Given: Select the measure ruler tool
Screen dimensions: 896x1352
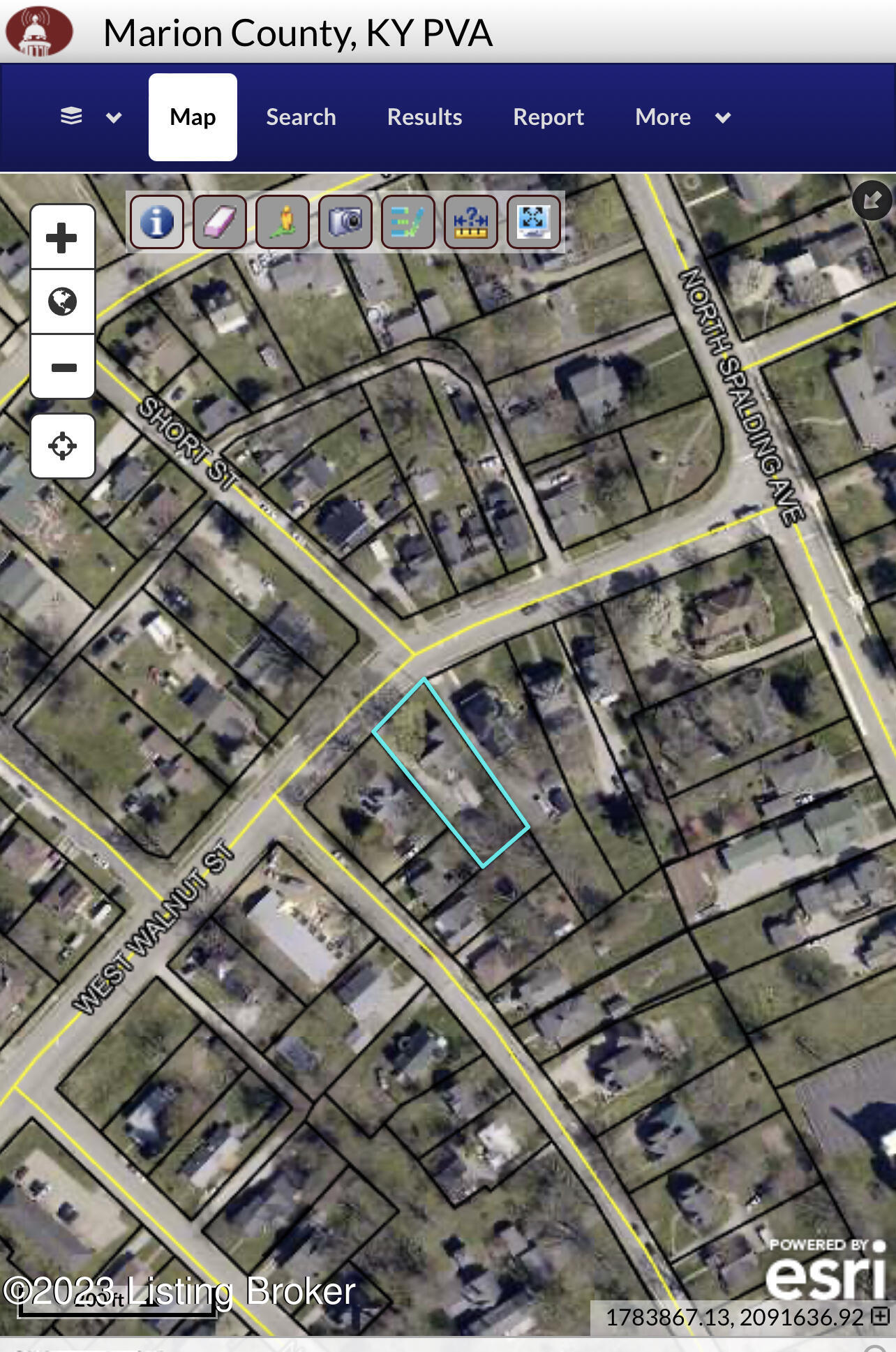Looking at the screenshot, I should 471,222.
